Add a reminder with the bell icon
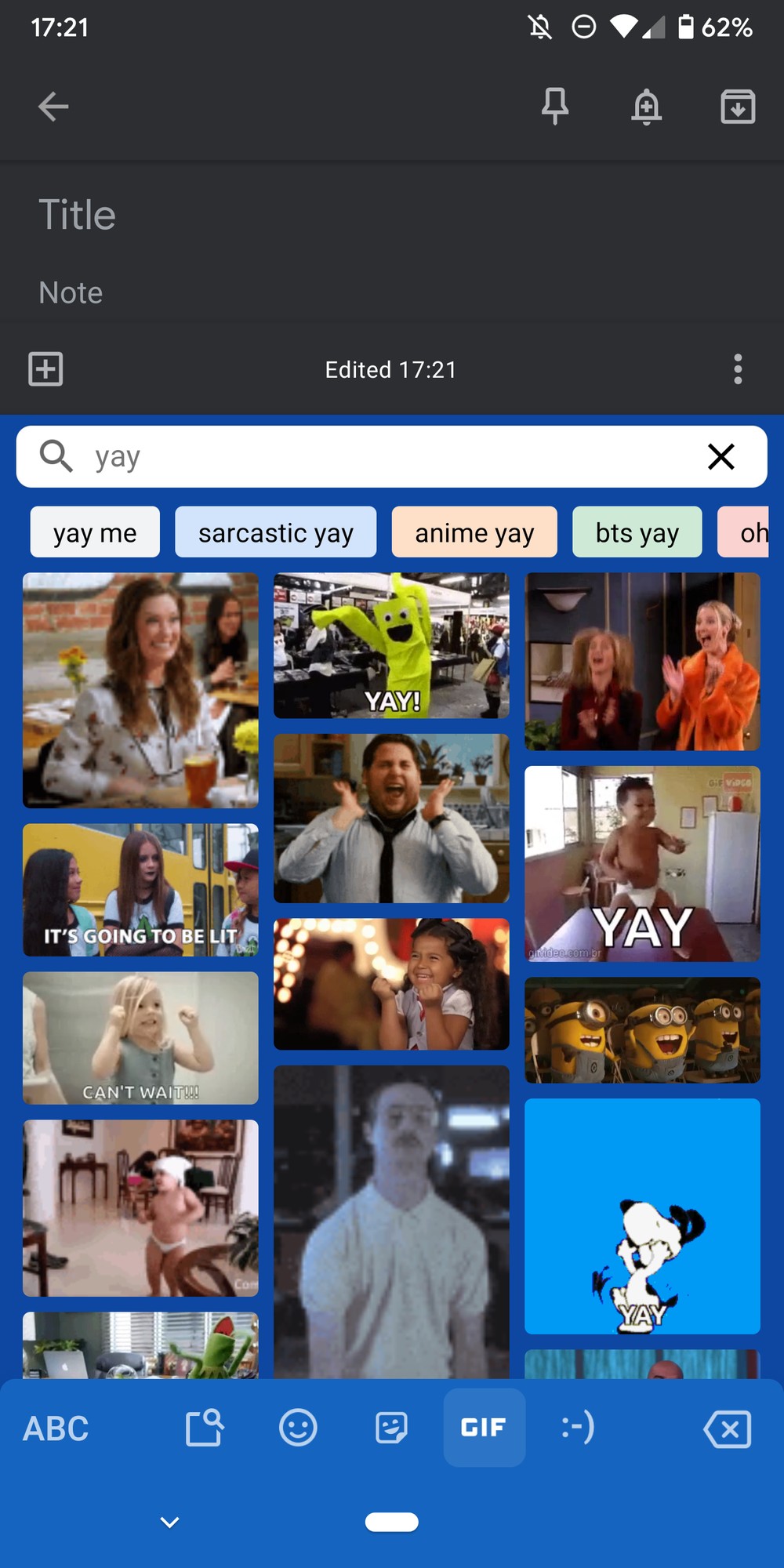Image resolution: width=784 pixels, height=1568 pixels. 647,107
